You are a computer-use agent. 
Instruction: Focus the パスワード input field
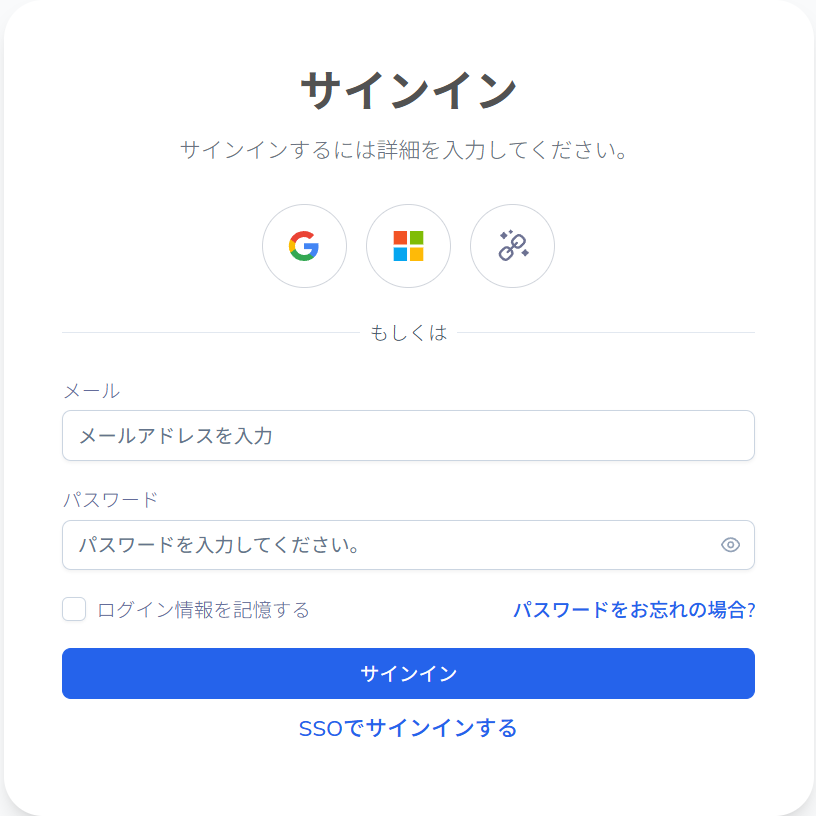click(390, 545)
